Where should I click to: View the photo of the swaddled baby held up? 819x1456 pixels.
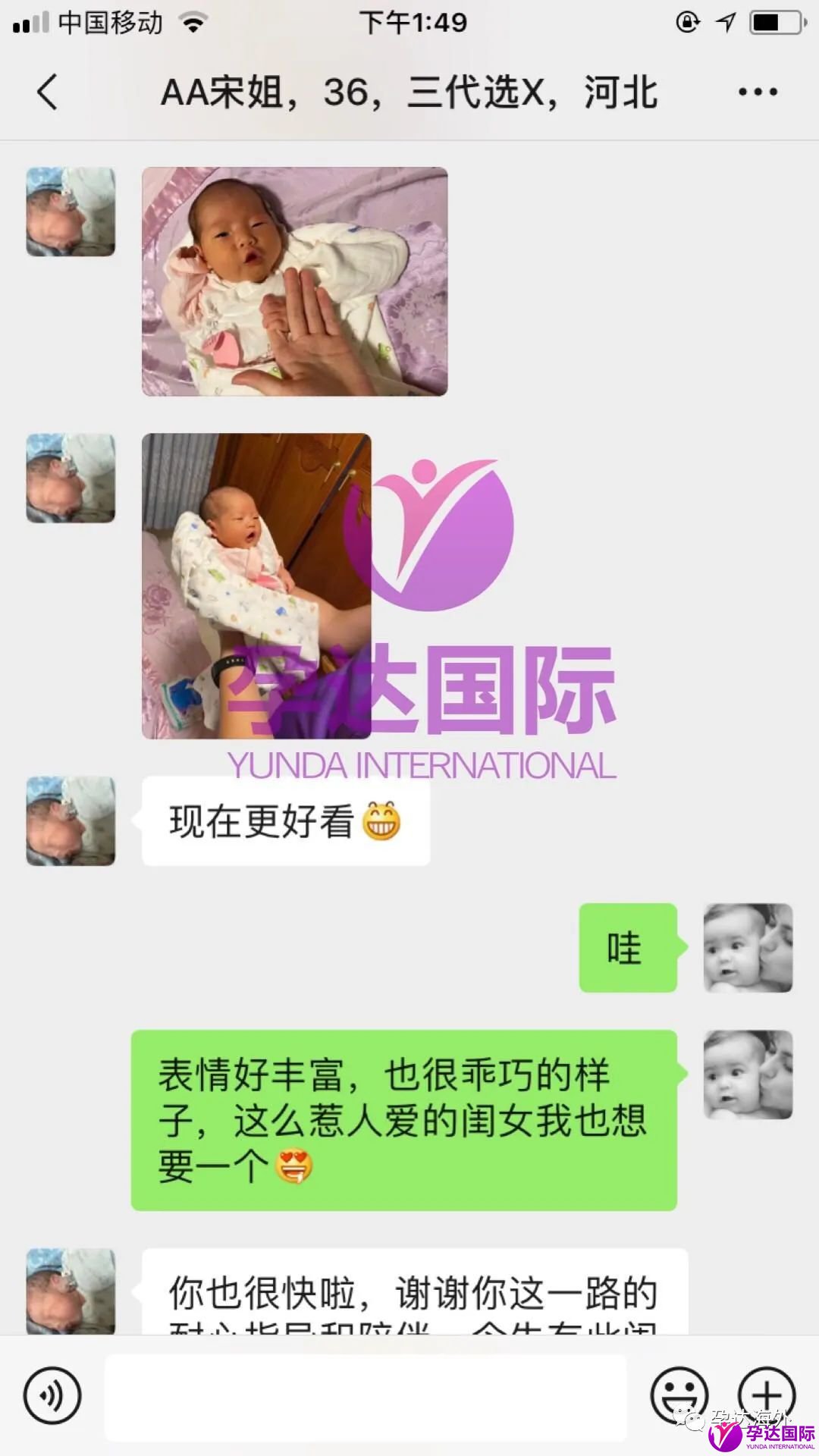256,585
